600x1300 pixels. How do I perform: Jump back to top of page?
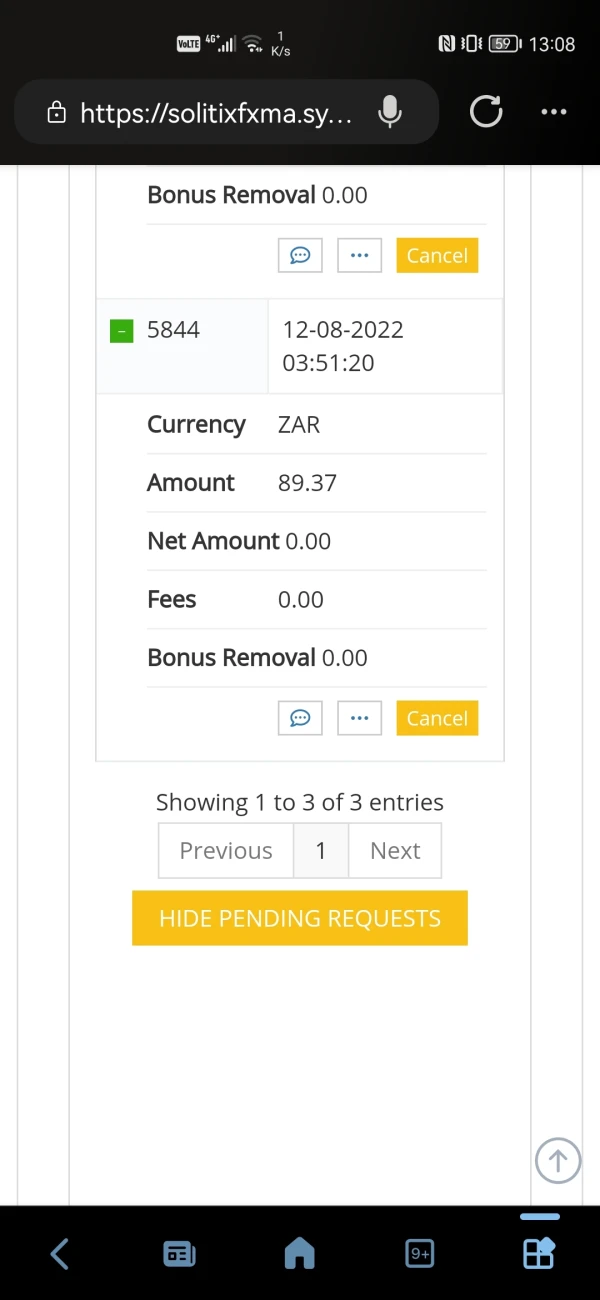coord(558,1161)
